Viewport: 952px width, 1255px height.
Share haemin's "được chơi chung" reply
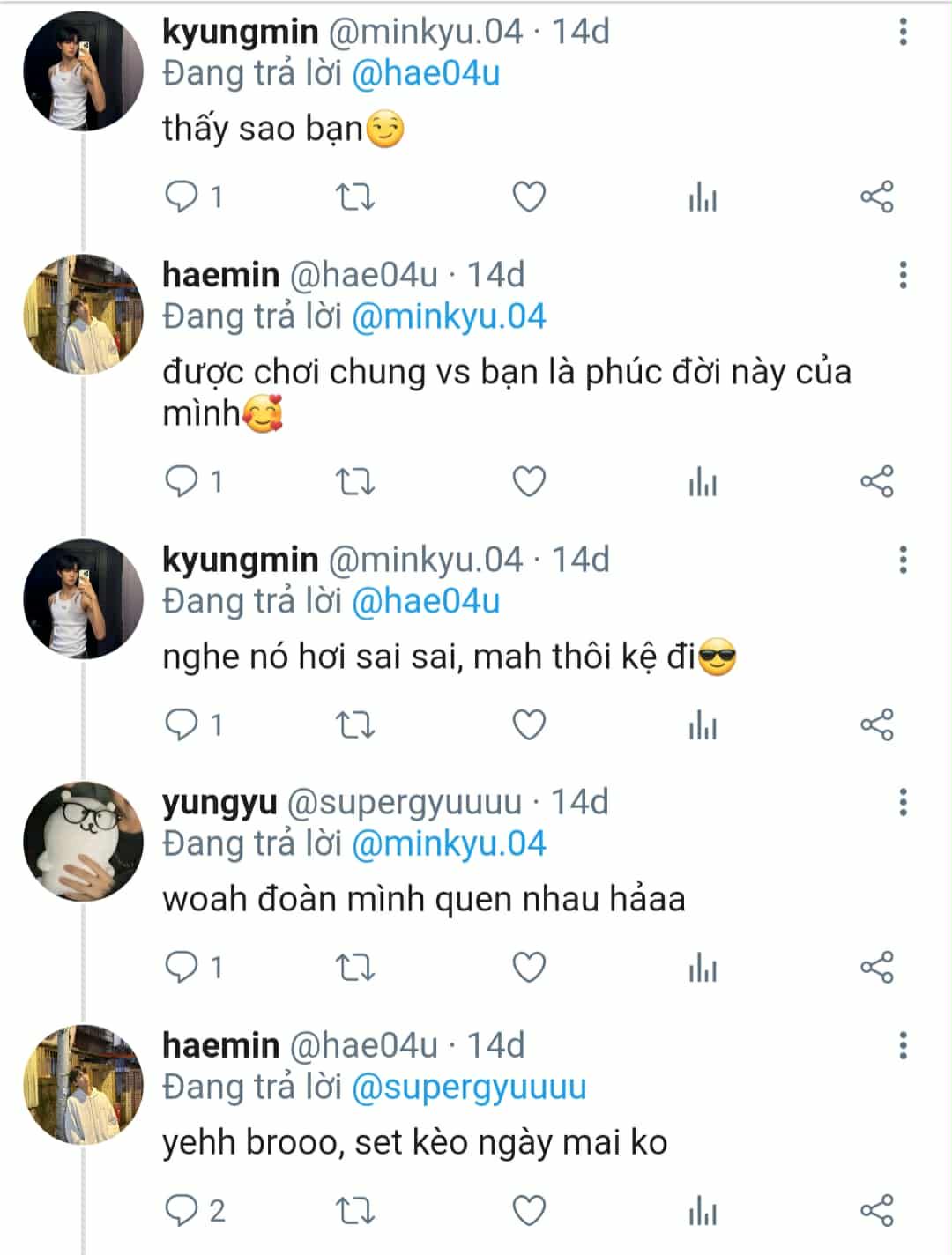(877, 482)
